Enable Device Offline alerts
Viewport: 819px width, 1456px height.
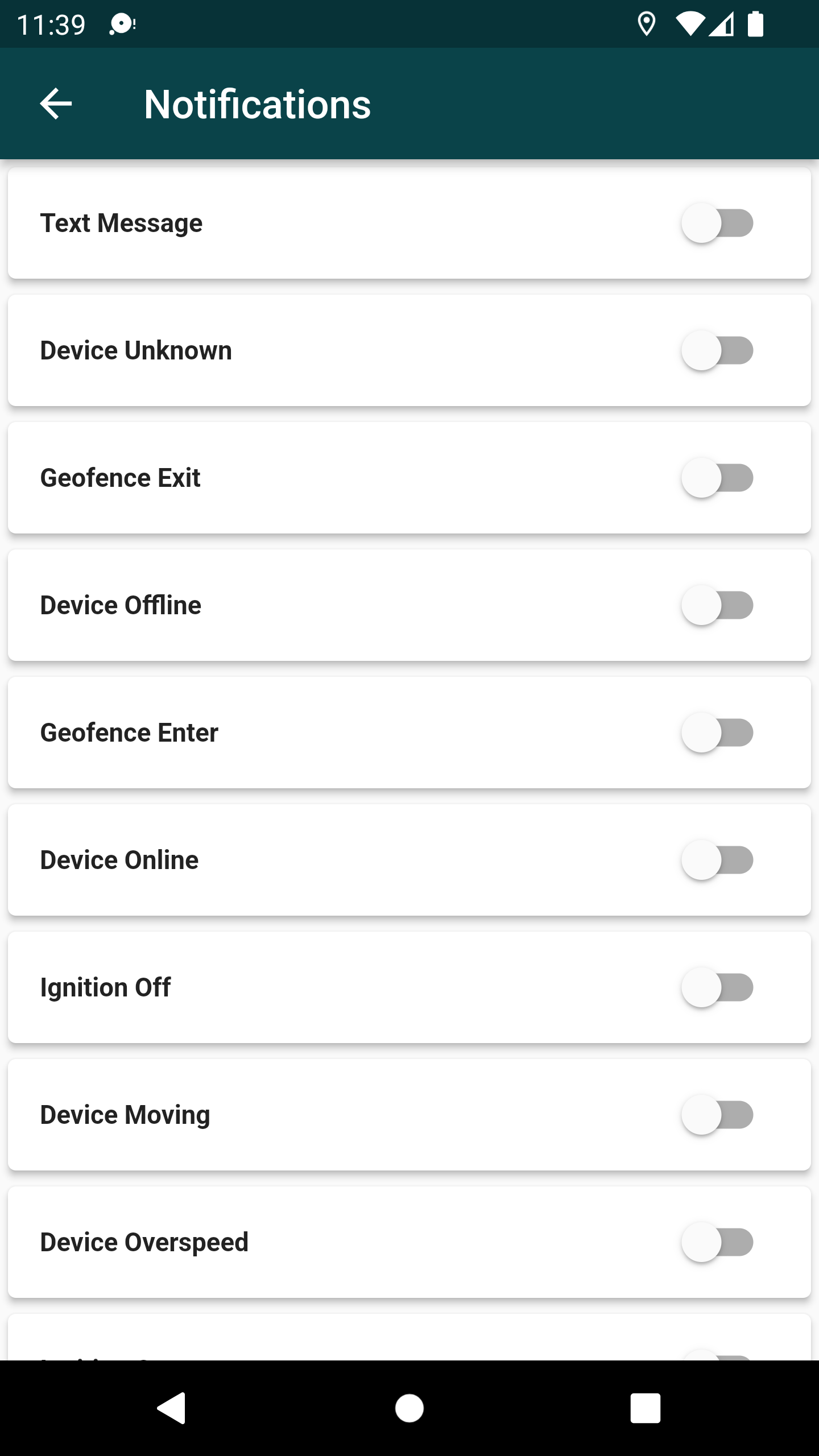pyautogui.click(x=718, y=605)
